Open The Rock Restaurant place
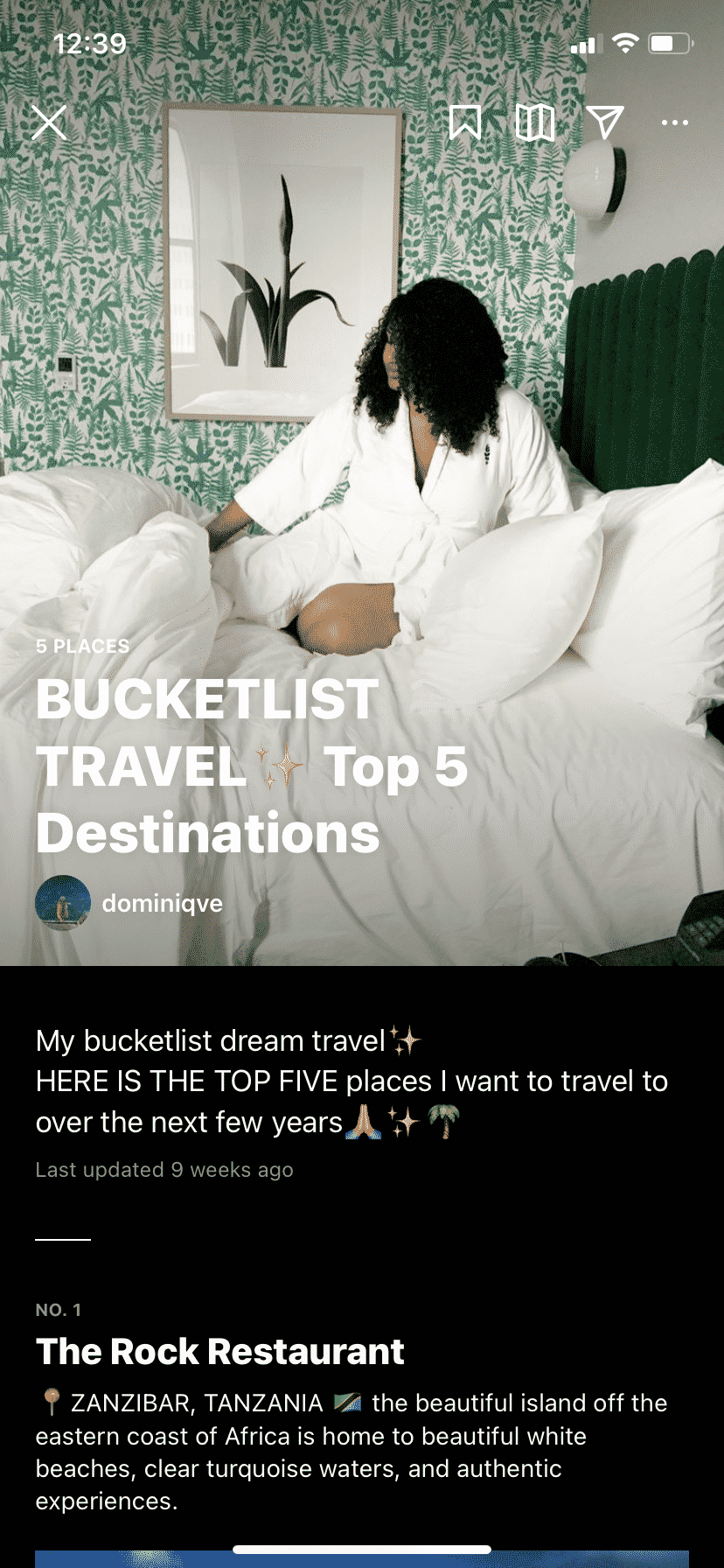Viewport: 724px width, 1568px height. coord(220,1352)
